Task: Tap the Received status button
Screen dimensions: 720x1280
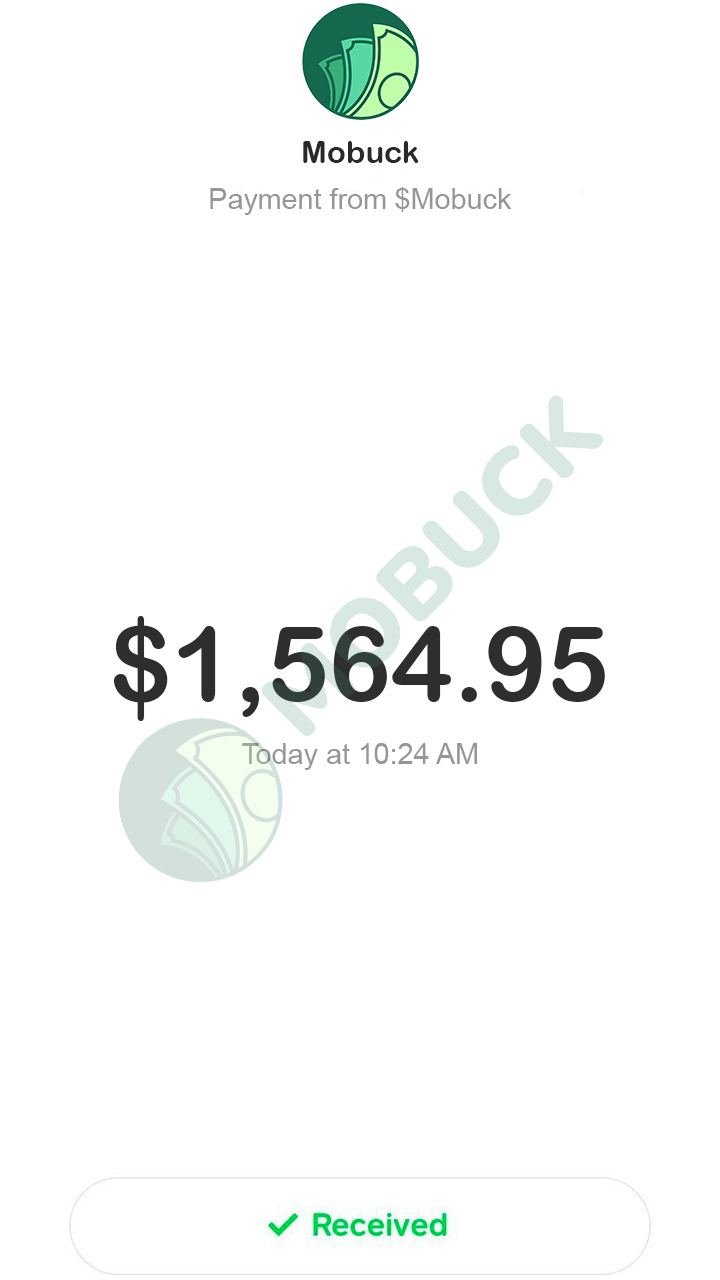Action: click(x=360, y=1225)
